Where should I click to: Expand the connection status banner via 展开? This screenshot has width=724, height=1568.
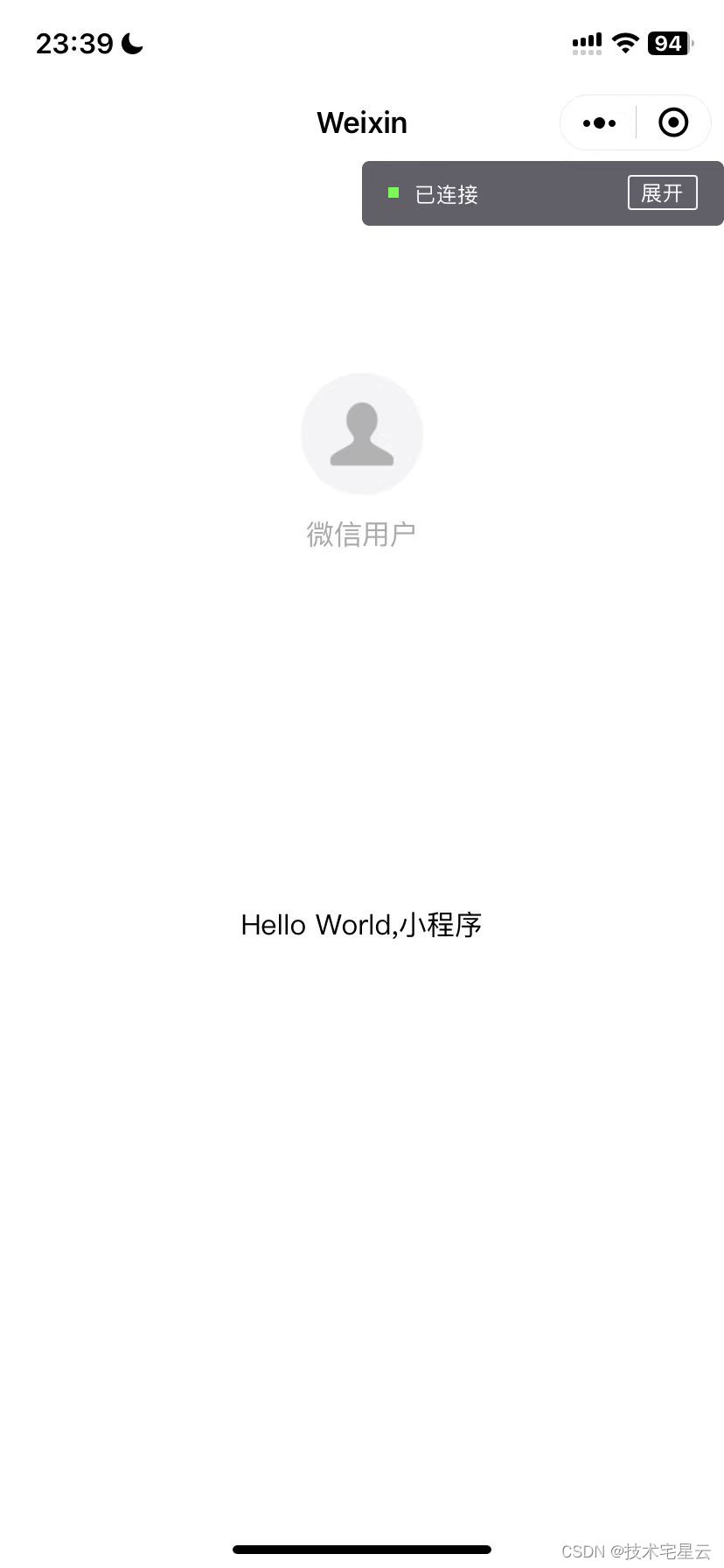[x=662, y=192]
